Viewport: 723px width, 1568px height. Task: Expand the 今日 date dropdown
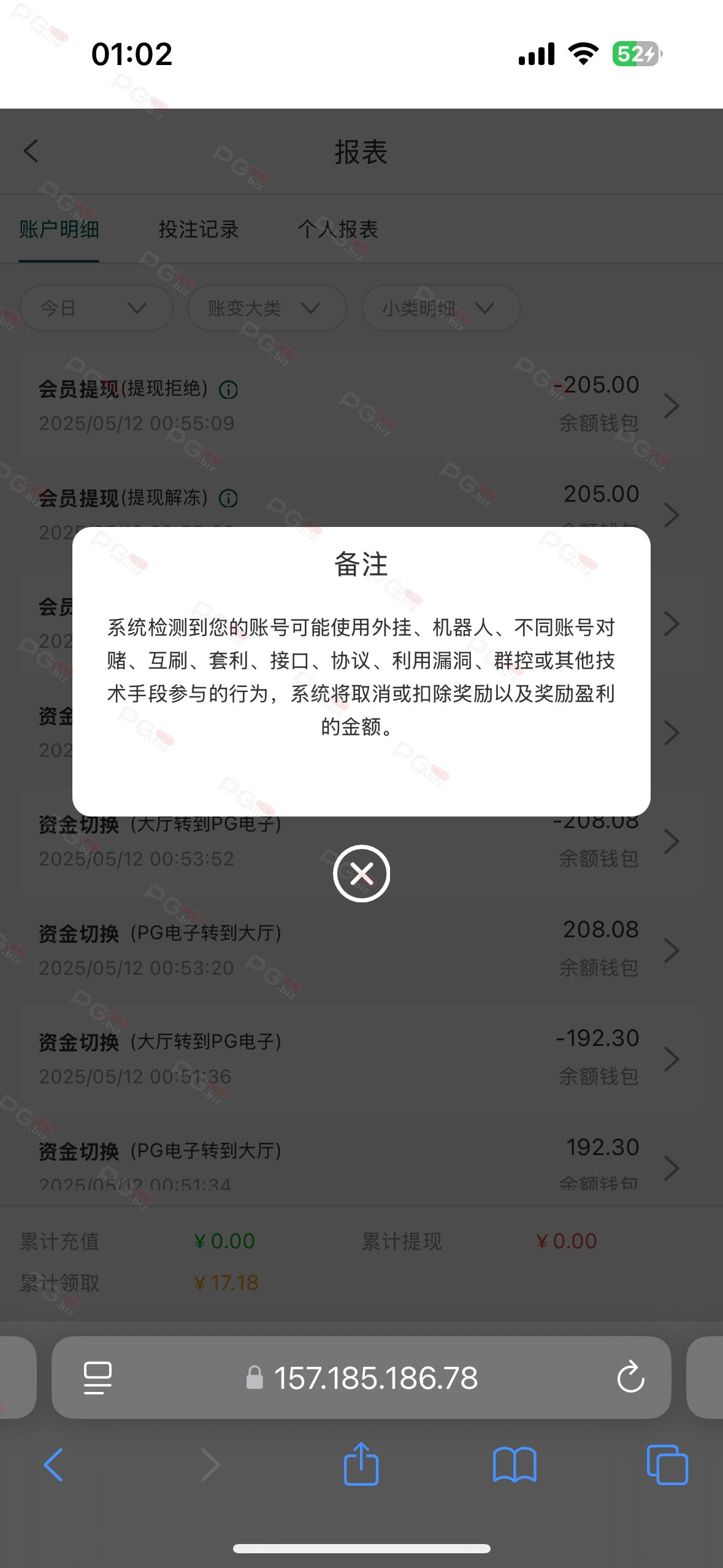pyautogui.click(x=96, y=308)
